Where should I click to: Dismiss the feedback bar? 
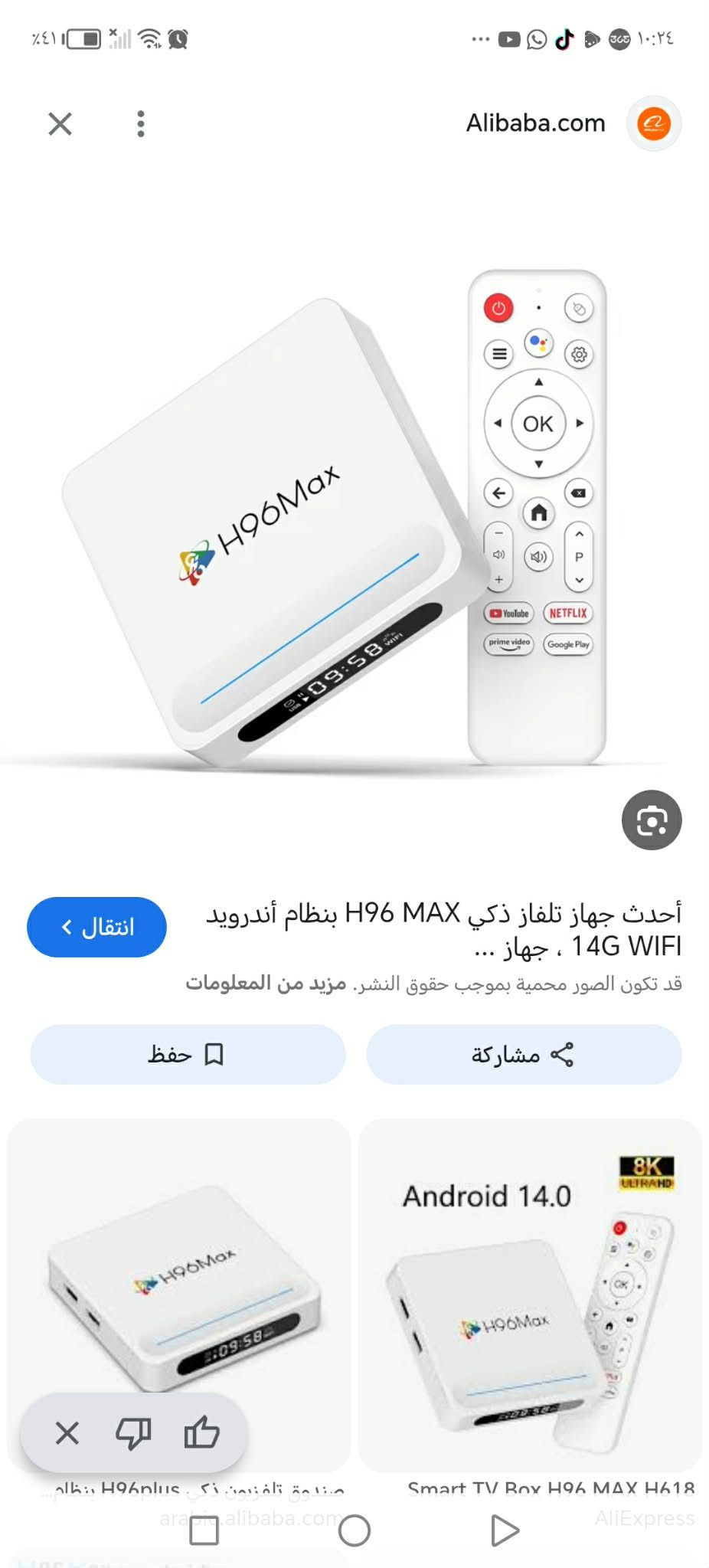click(x=67, y=1432)
